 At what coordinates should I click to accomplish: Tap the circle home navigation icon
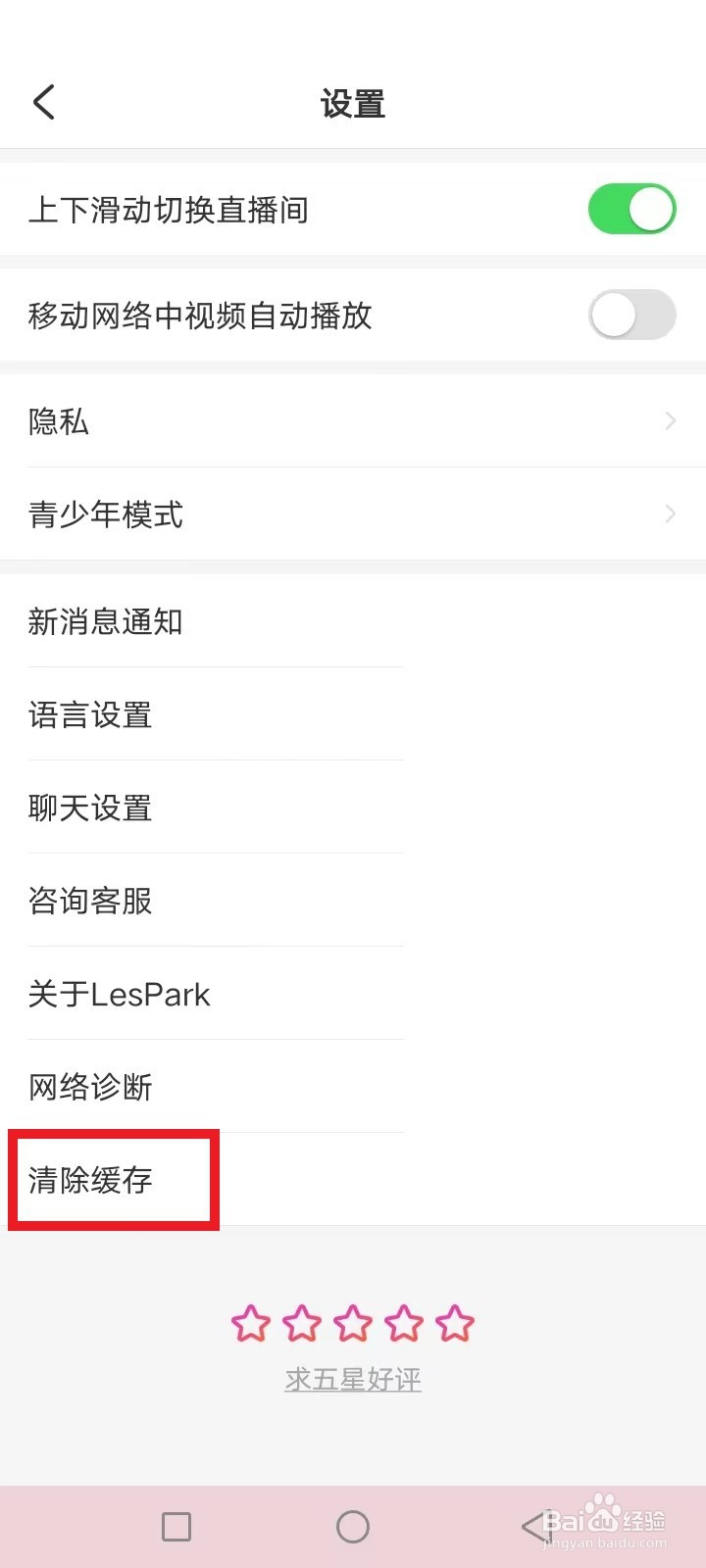tap(353, 1526)
